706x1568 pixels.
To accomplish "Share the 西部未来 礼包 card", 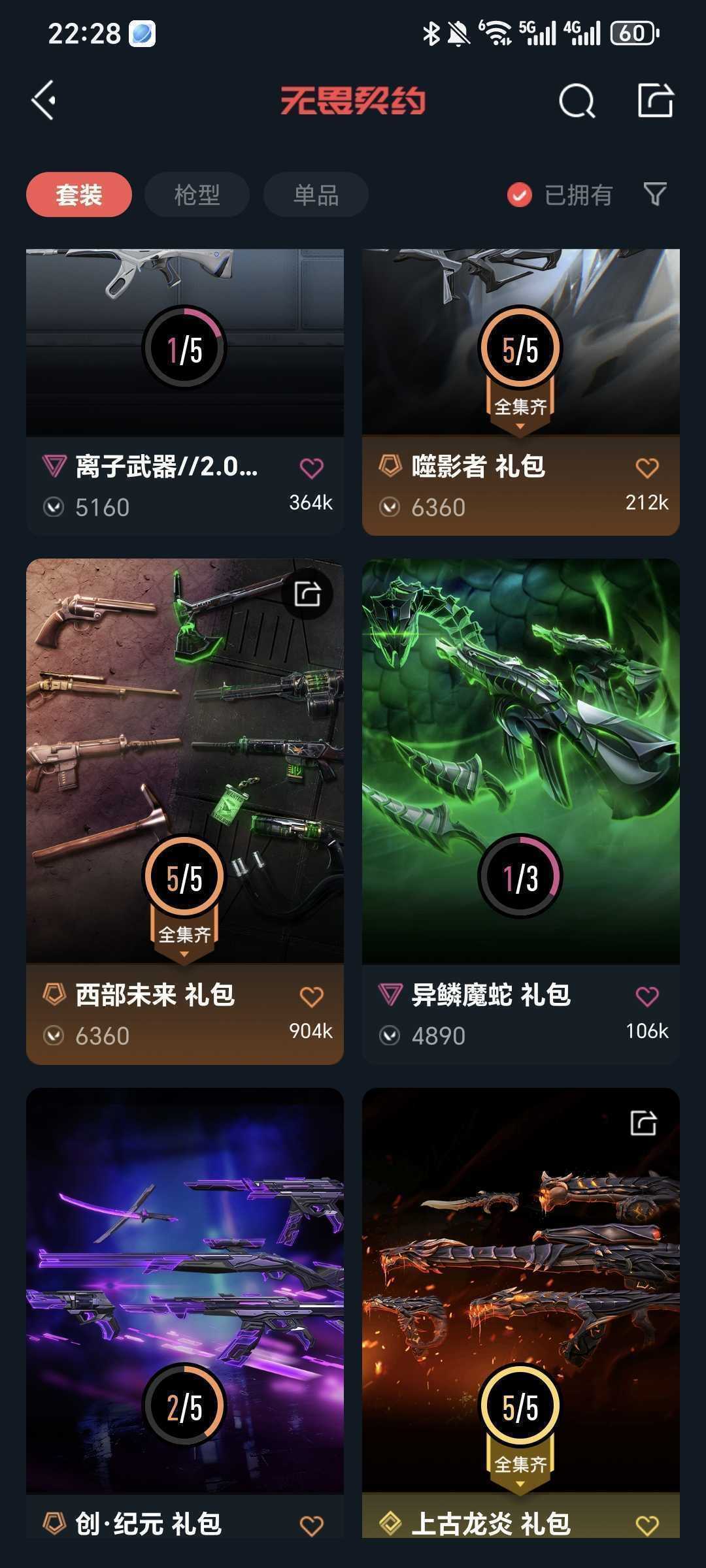I will coord(307,594).
